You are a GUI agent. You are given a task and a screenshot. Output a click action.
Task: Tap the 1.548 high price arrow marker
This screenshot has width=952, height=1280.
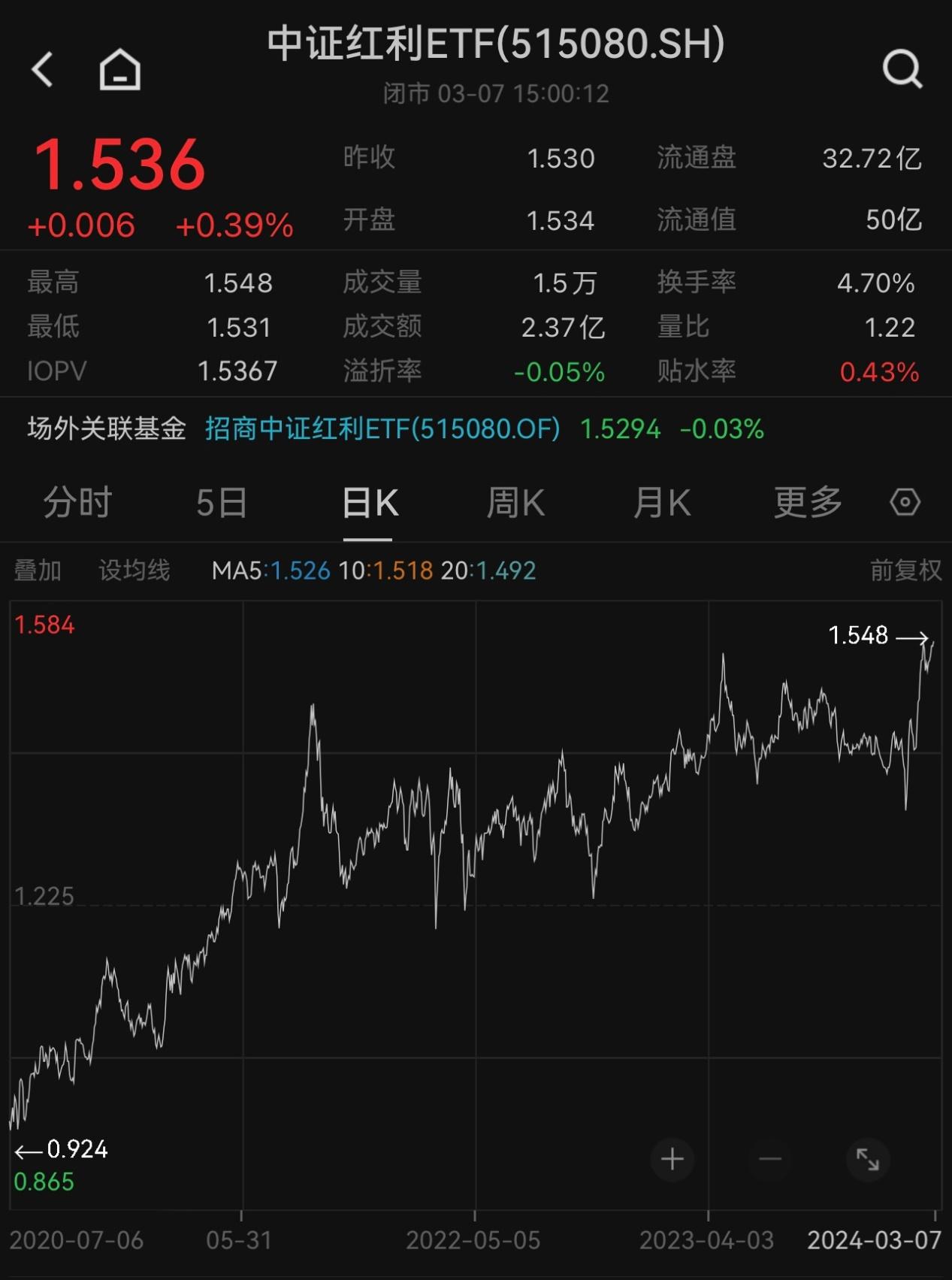point(872,636)
